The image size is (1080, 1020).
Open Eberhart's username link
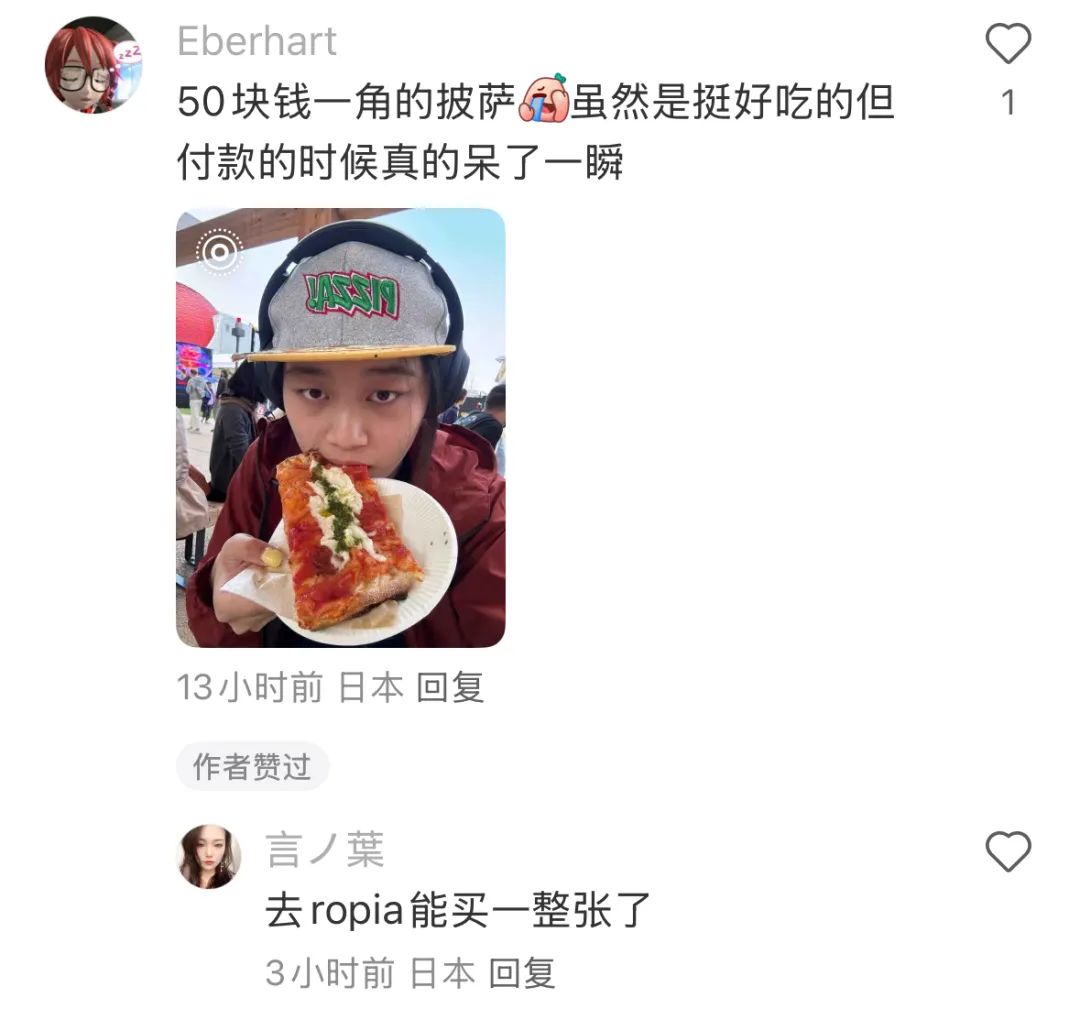[257, 41]
